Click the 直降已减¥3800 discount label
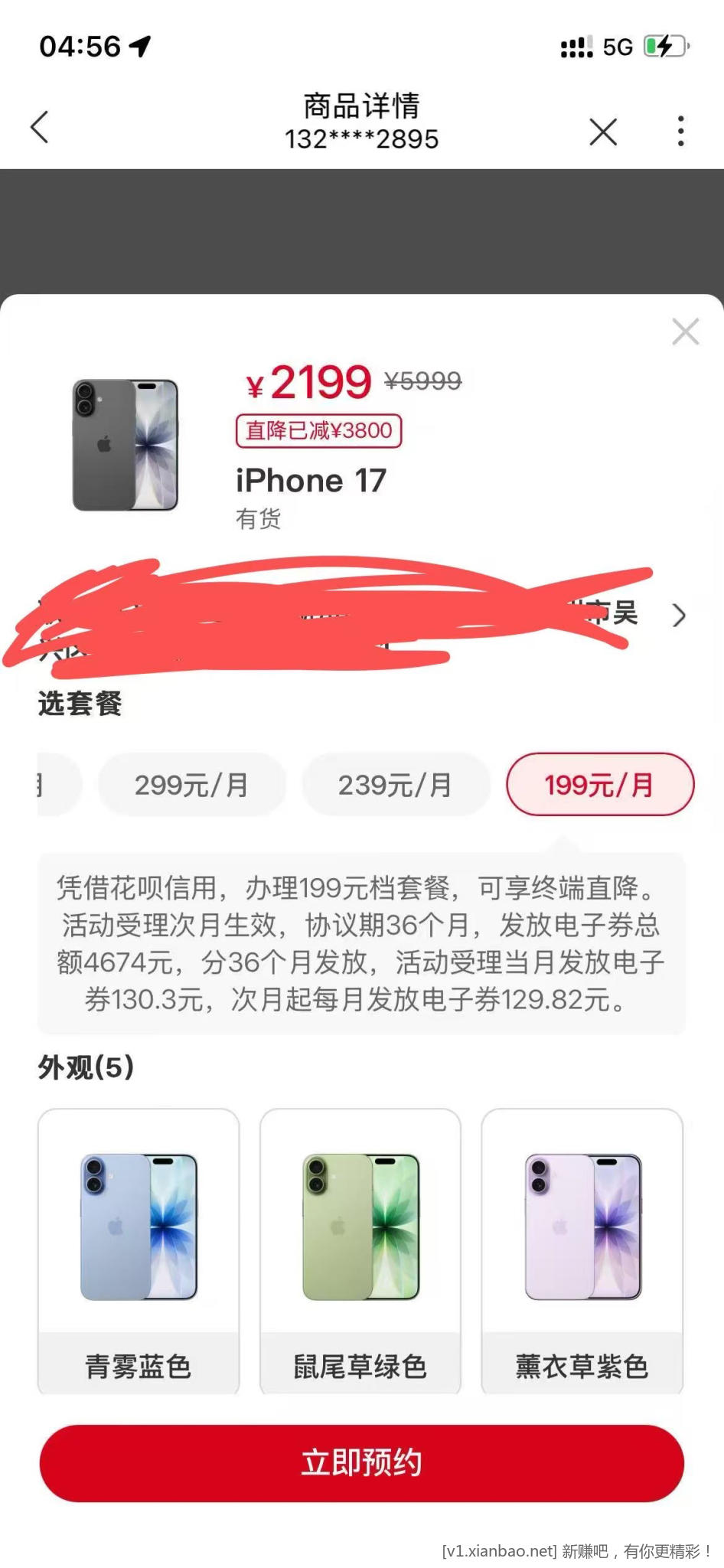Viewport: 724px width, 1568px height. [318, 430]
